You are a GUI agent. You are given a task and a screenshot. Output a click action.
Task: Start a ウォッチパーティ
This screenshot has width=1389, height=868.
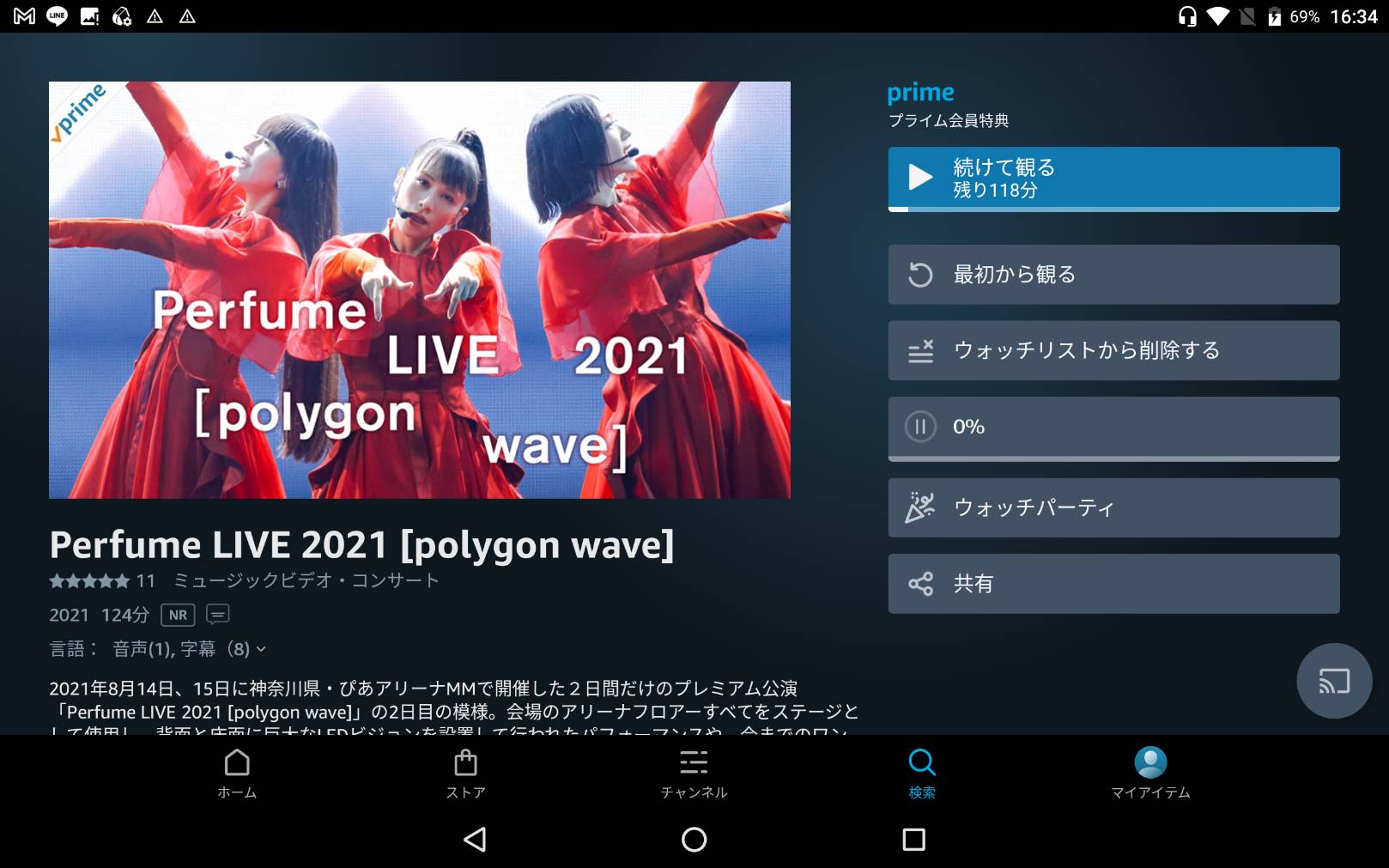pyautogui.click(x=1113, y=507)
